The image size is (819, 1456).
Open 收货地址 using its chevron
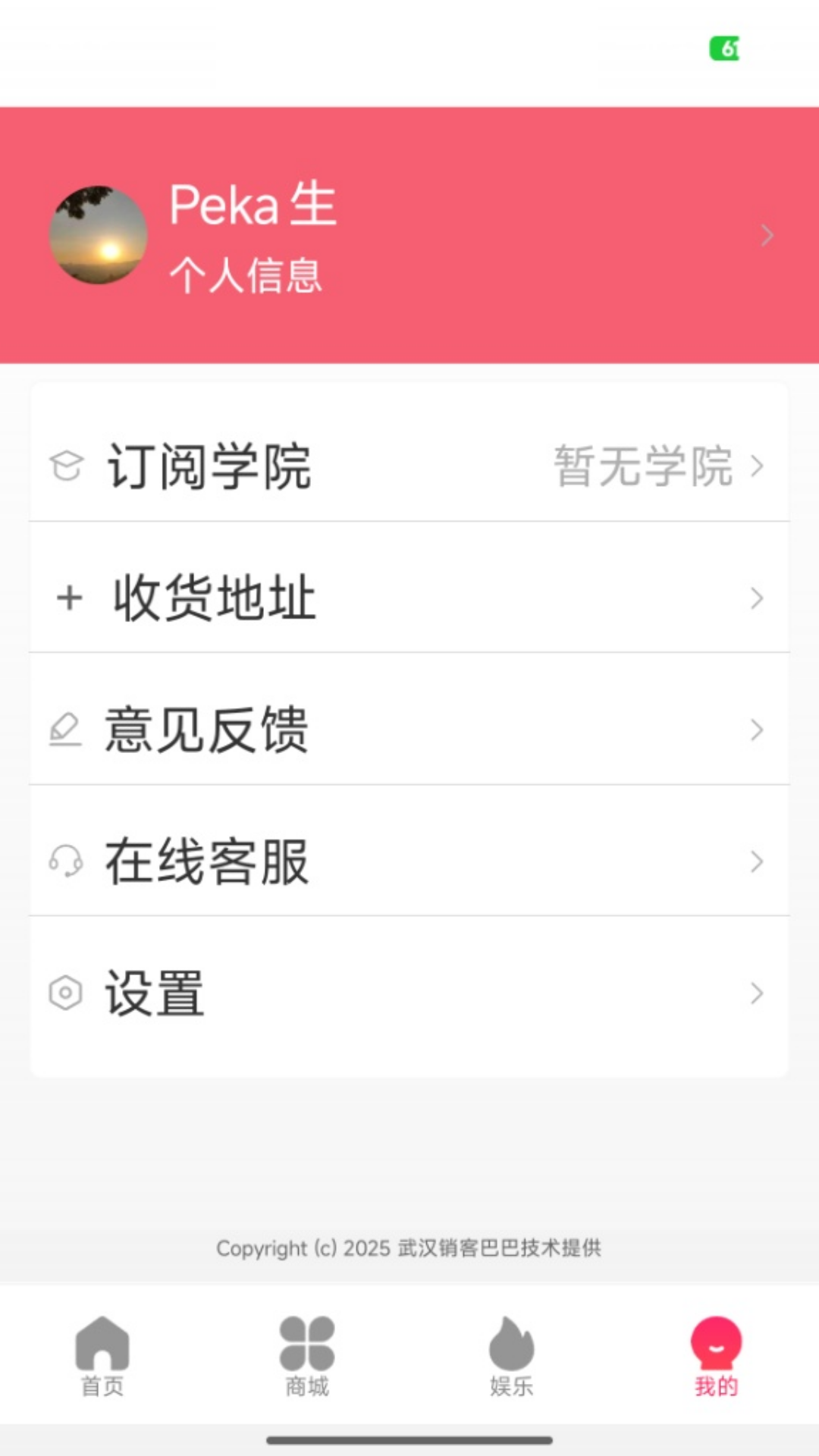[x=756, y=599]
